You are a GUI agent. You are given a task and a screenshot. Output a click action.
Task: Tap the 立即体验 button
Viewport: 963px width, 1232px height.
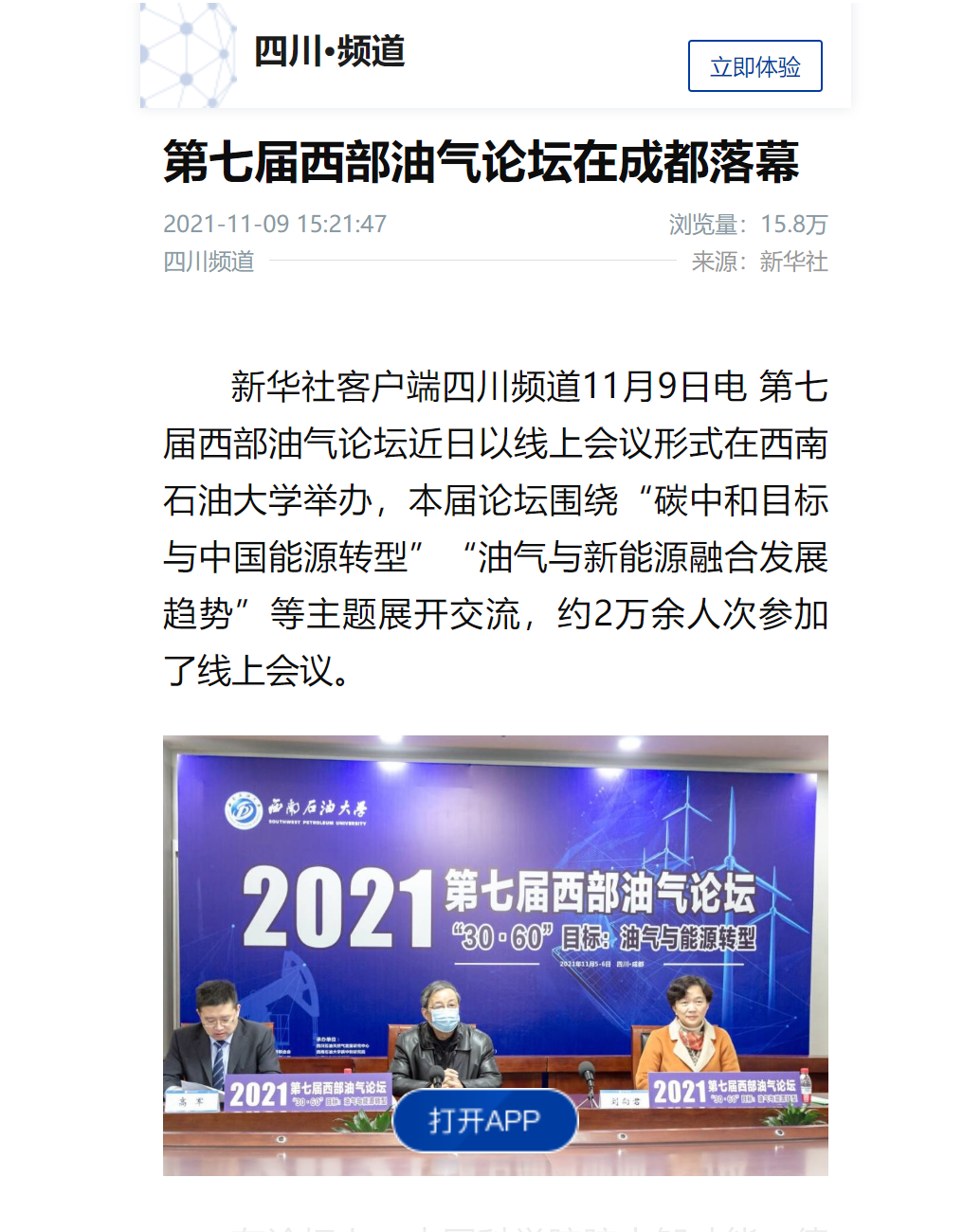[x=754, y=66]
